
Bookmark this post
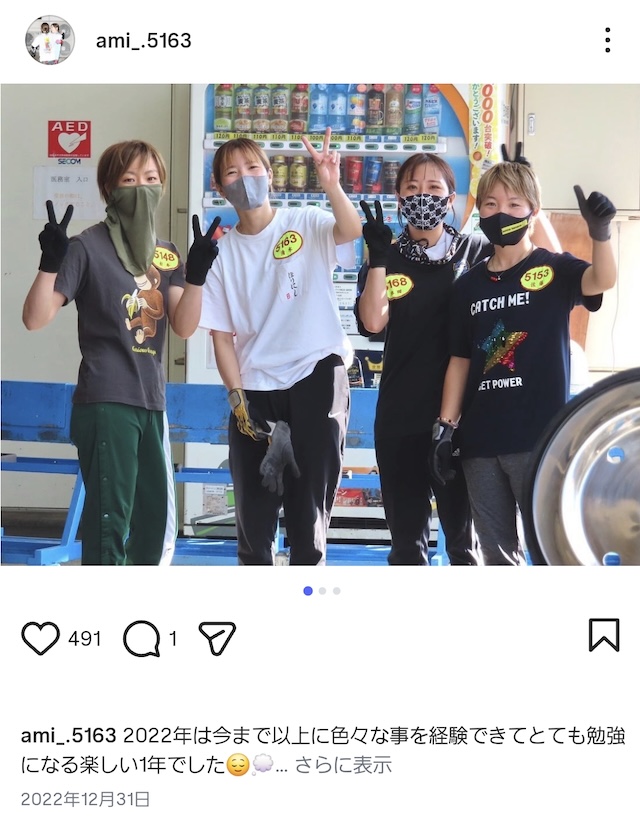click(604, 635)
